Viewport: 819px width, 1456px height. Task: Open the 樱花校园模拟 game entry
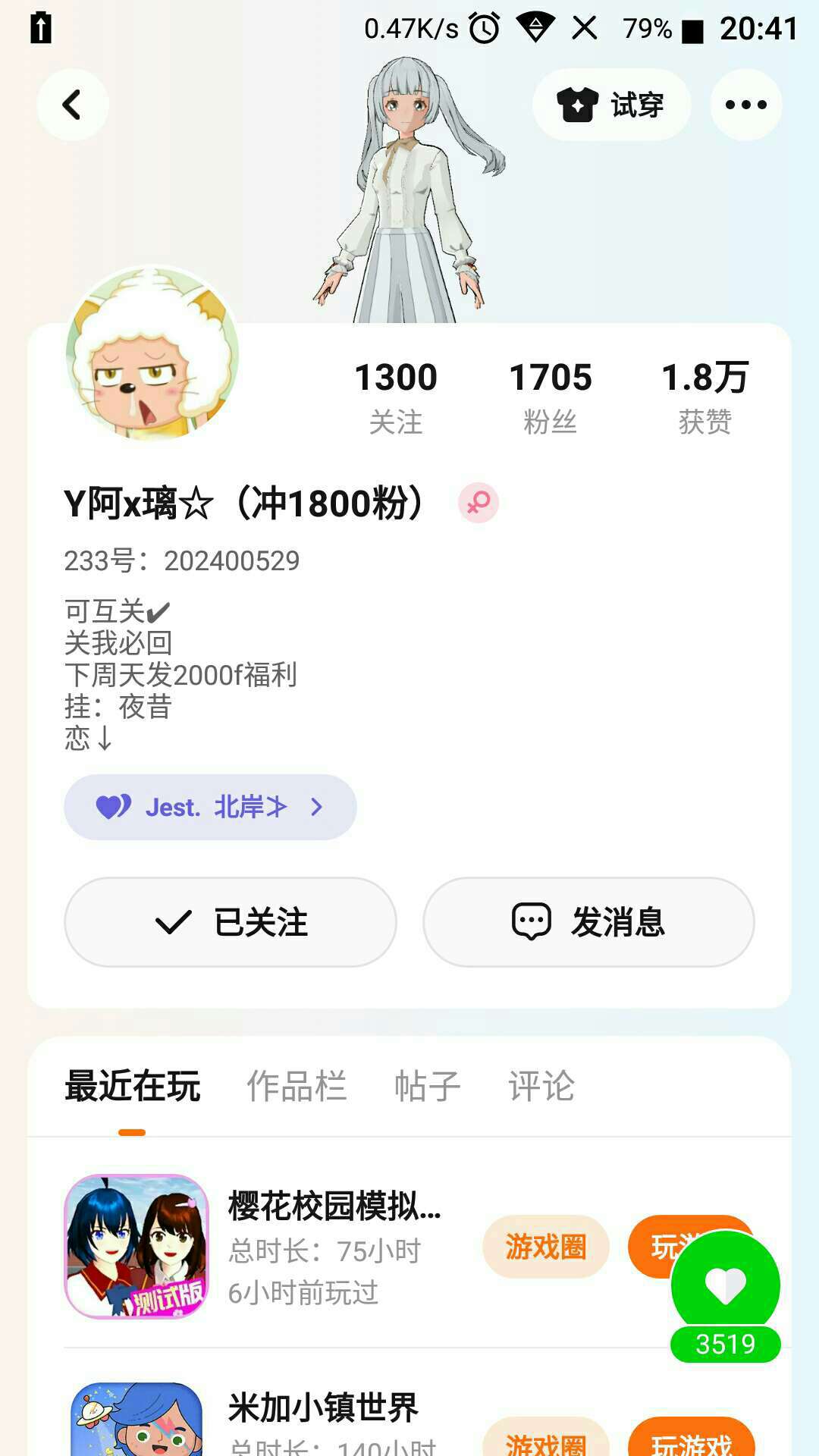[x=334, y=1206]
